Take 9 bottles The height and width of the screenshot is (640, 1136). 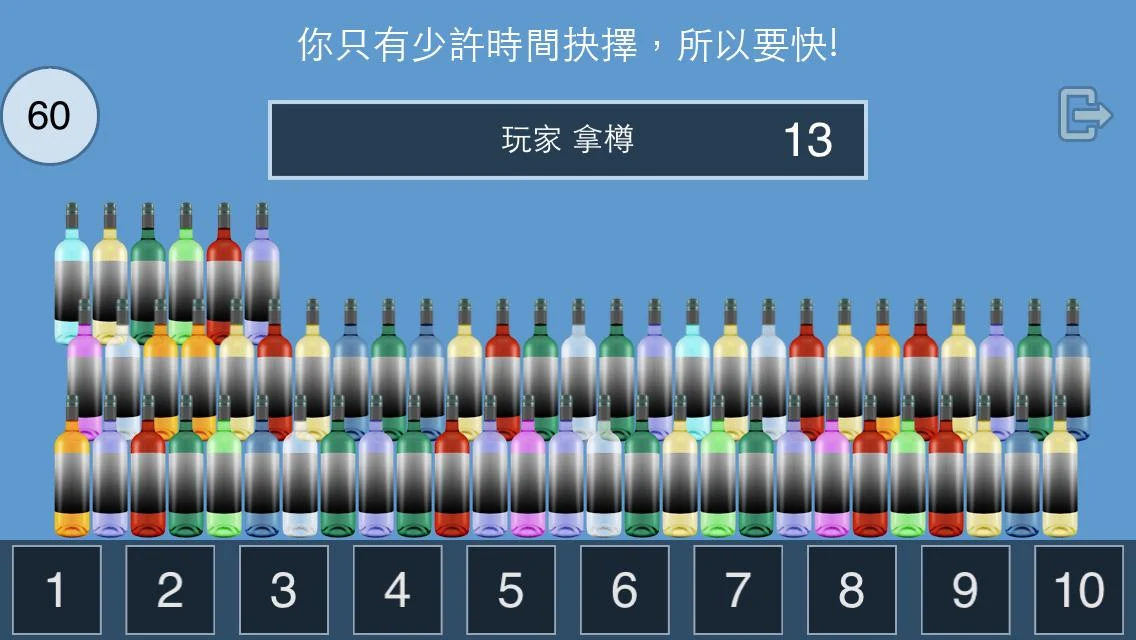point(965,590)
